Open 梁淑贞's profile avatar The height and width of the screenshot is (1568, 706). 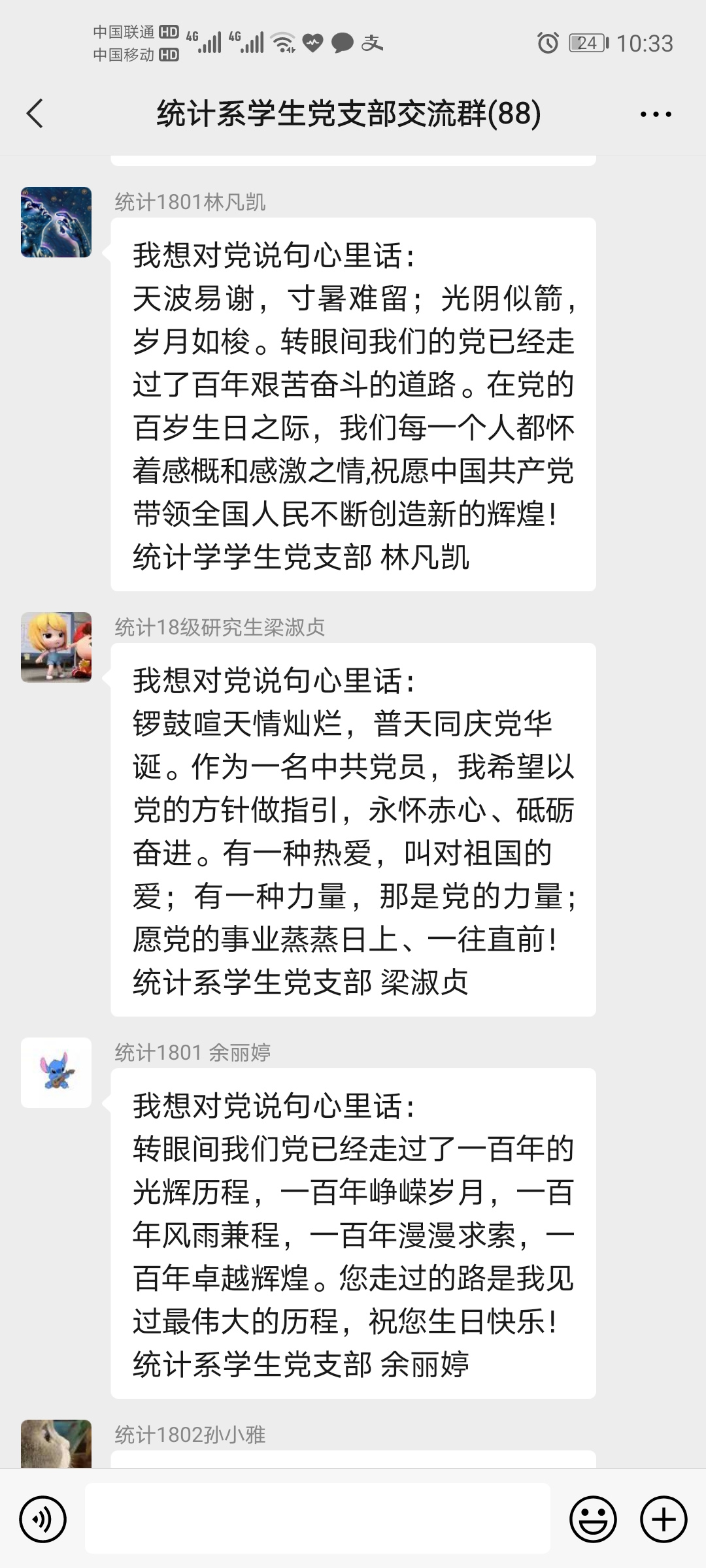tap(56, 647)
